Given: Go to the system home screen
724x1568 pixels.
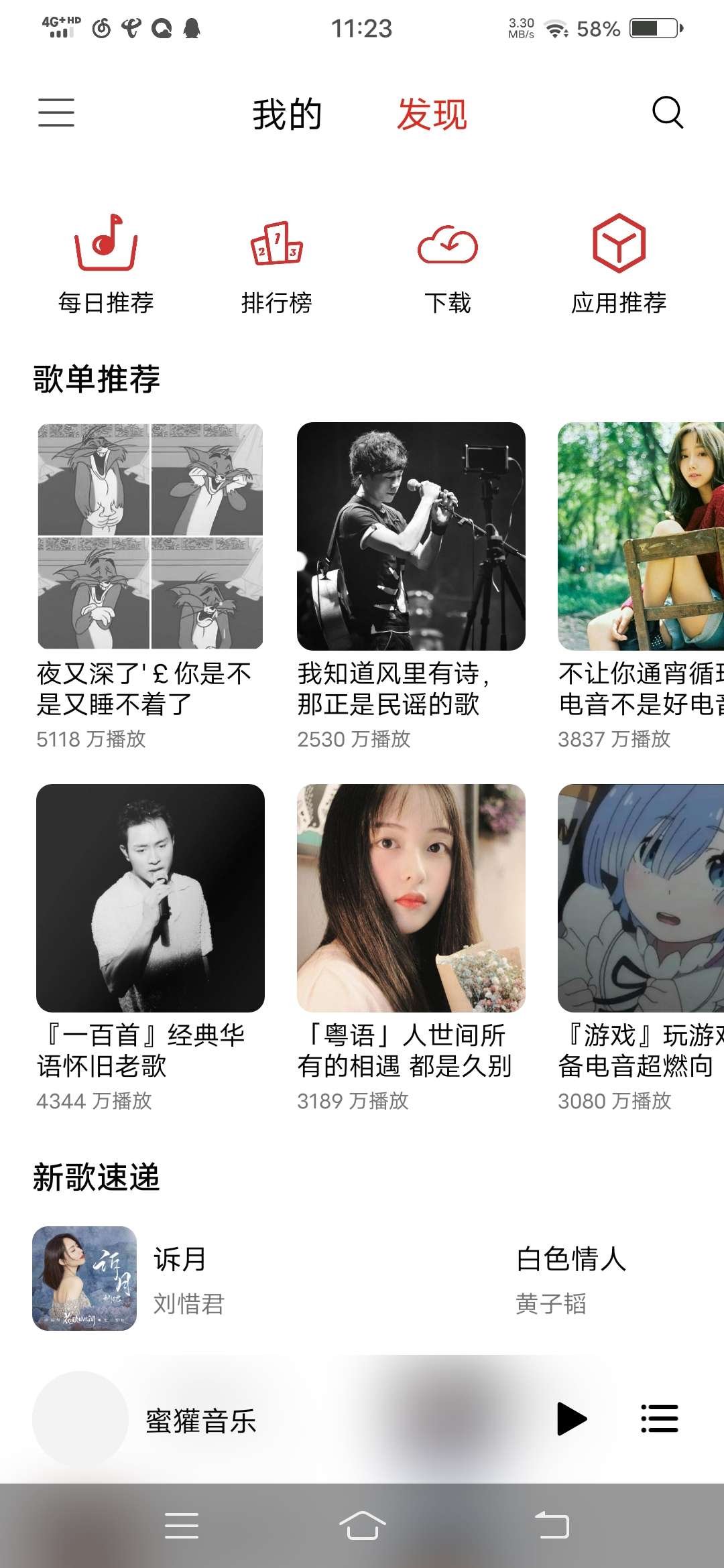Looking at the screenshot, I should pos(362,1526).
